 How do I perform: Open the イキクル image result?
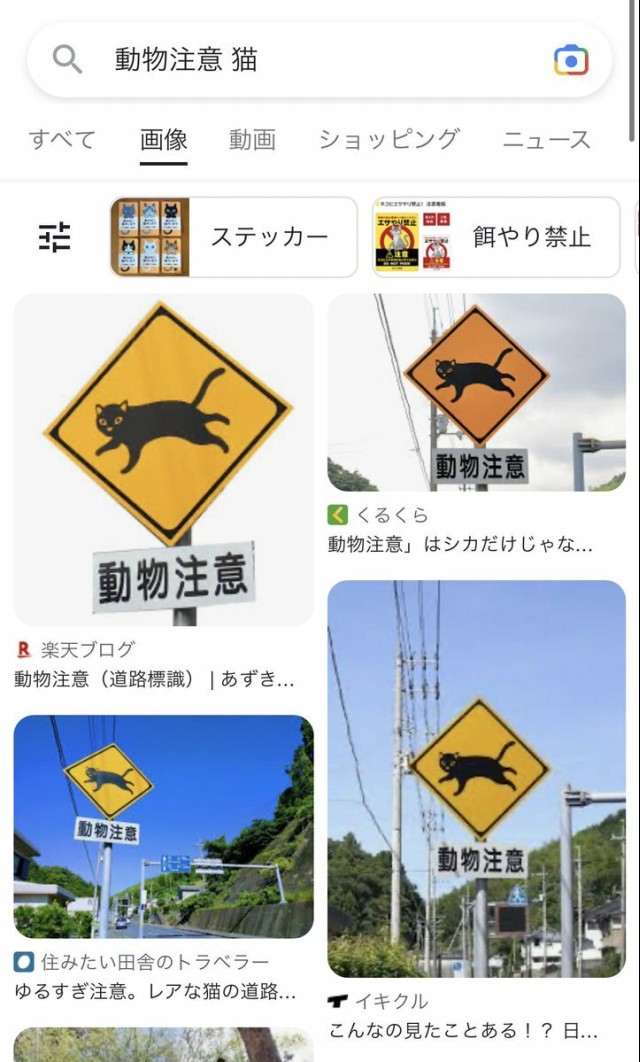(x=477, y=778)
